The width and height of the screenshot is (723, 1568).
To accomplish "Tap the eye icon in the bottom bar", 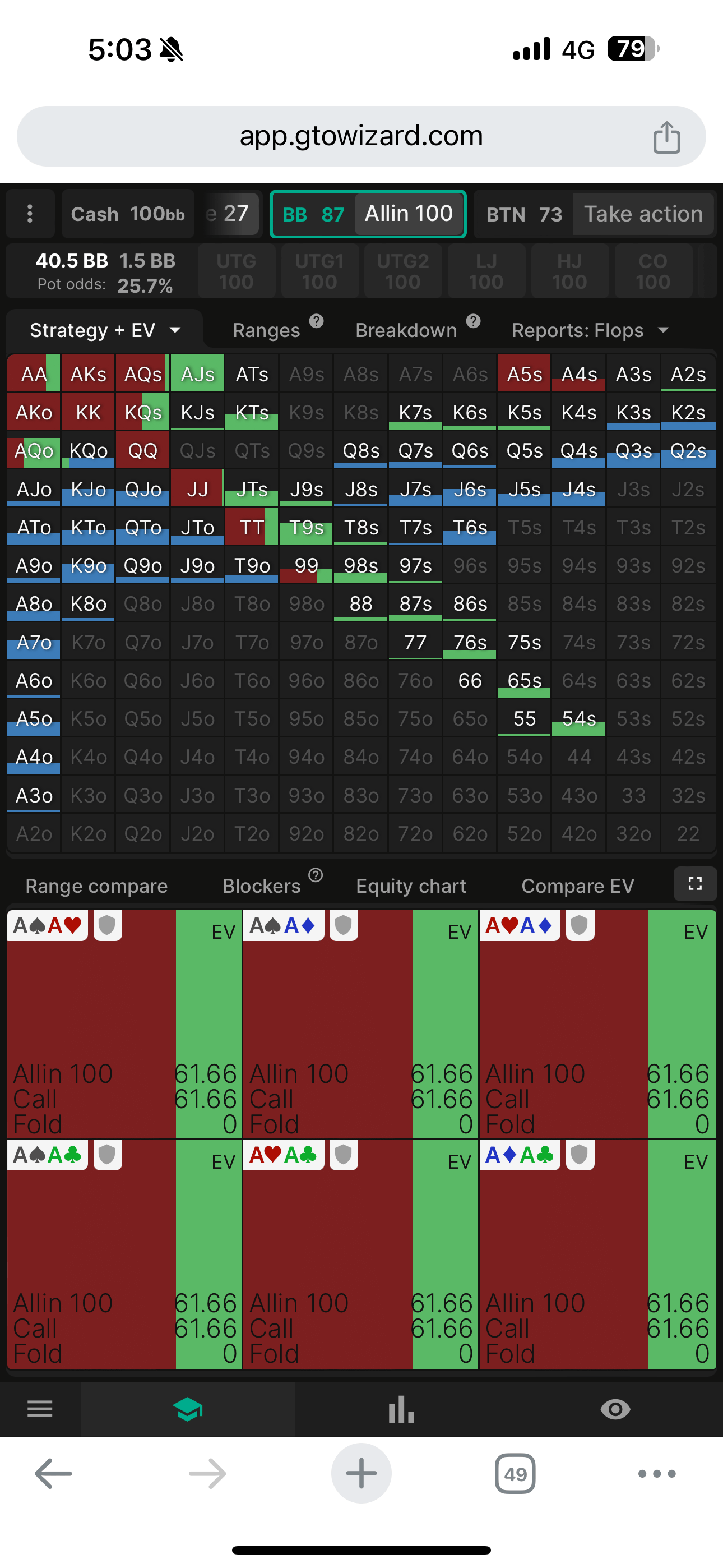I will click(615, 1409).
